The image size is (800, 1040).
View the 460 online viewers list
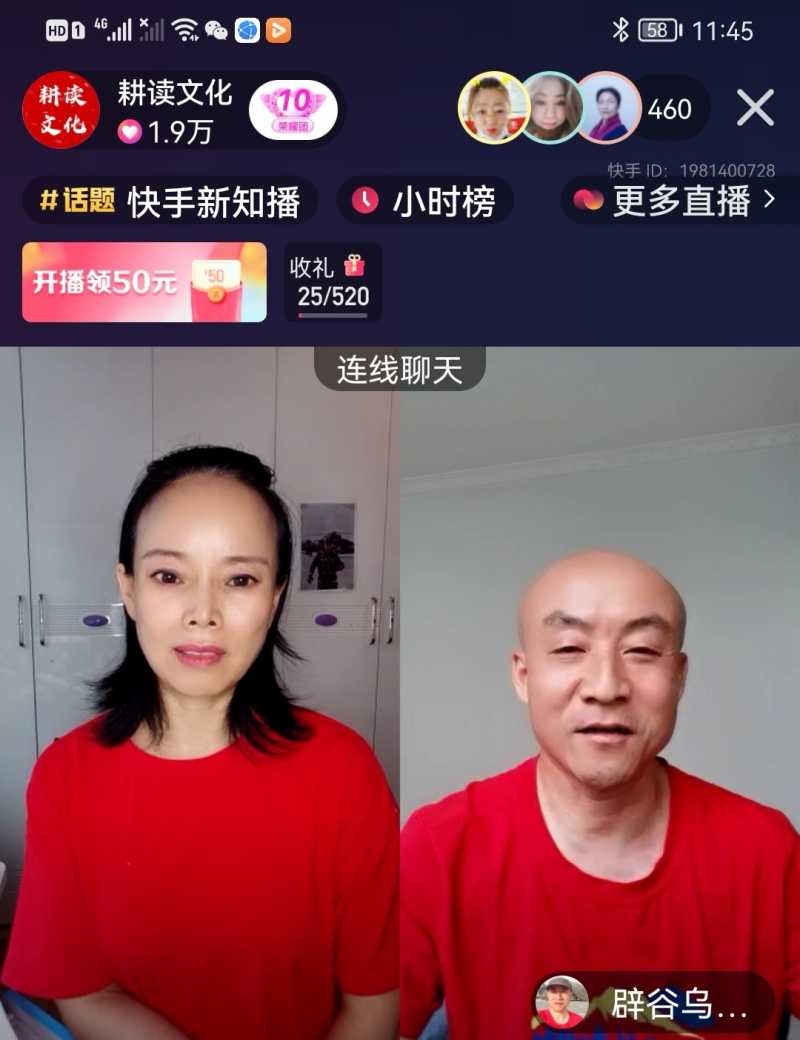[669, 109]
